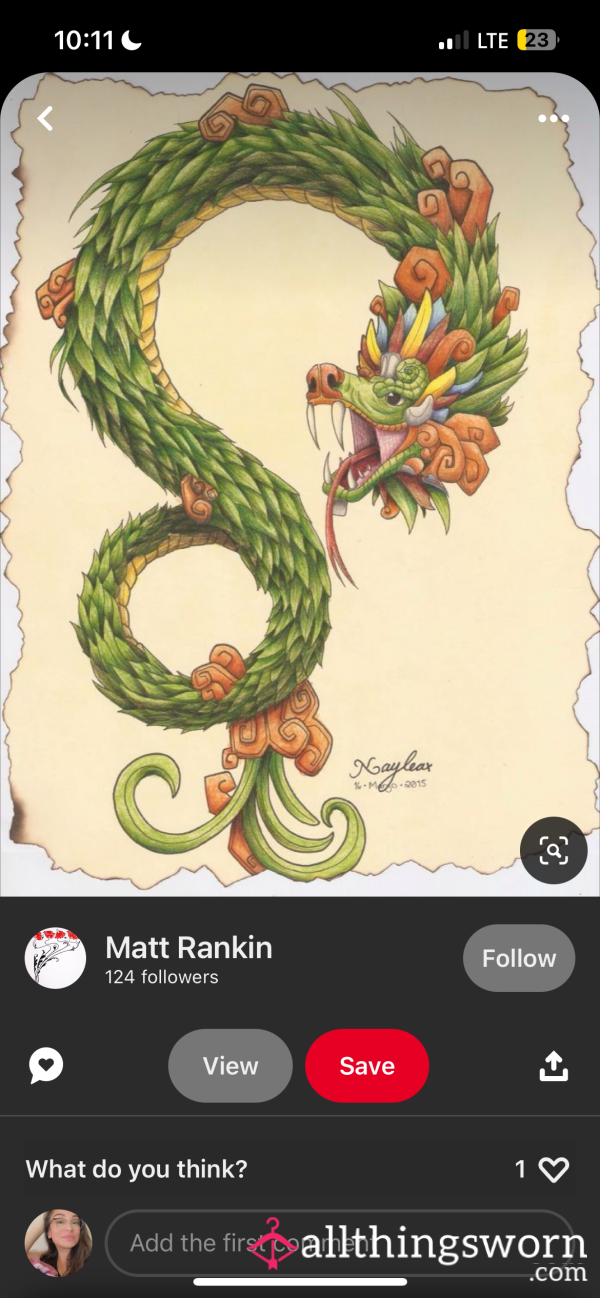Follow Matt Rankin
The width and height of the screenshot is (600, 1298).
click(518, 958)
